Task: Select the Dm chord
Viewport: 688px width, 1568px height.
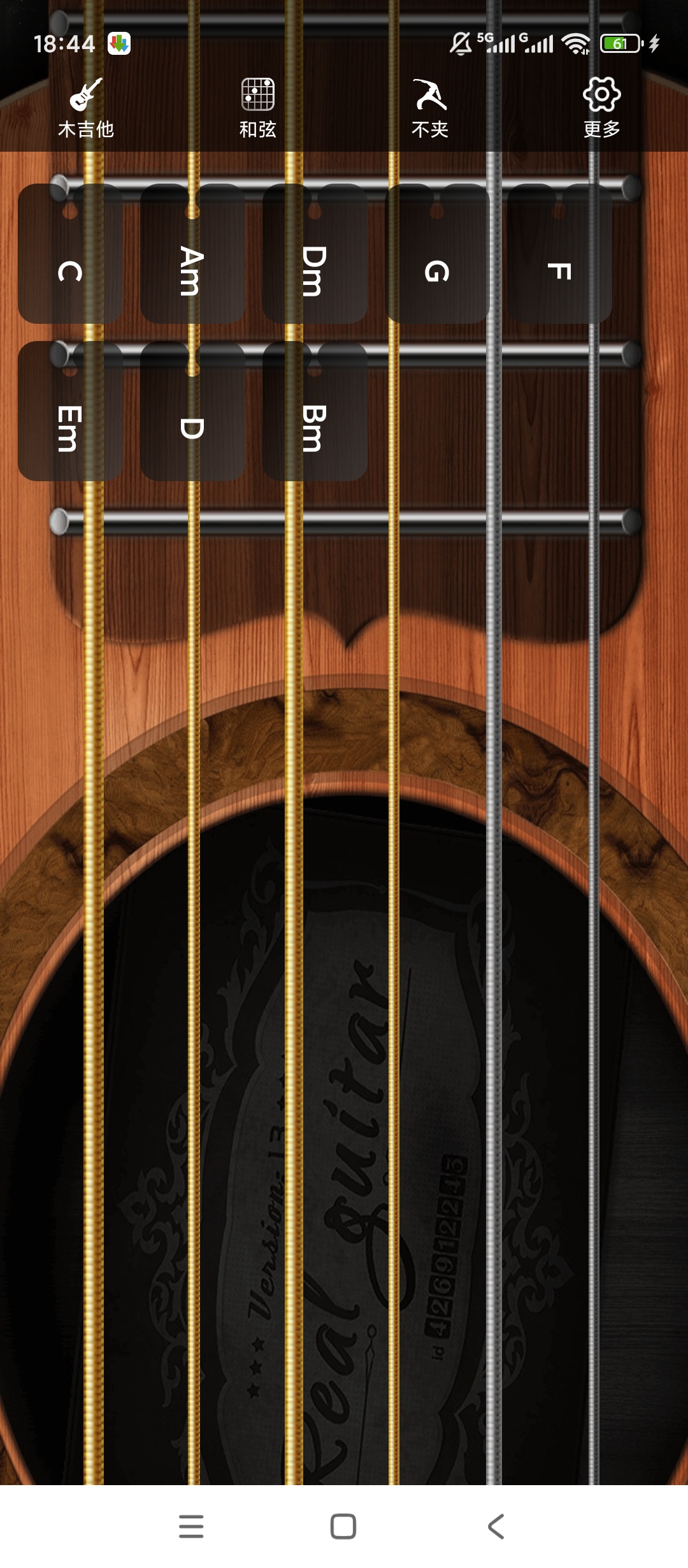Action: pyautogui.click(x=315, y=254)
